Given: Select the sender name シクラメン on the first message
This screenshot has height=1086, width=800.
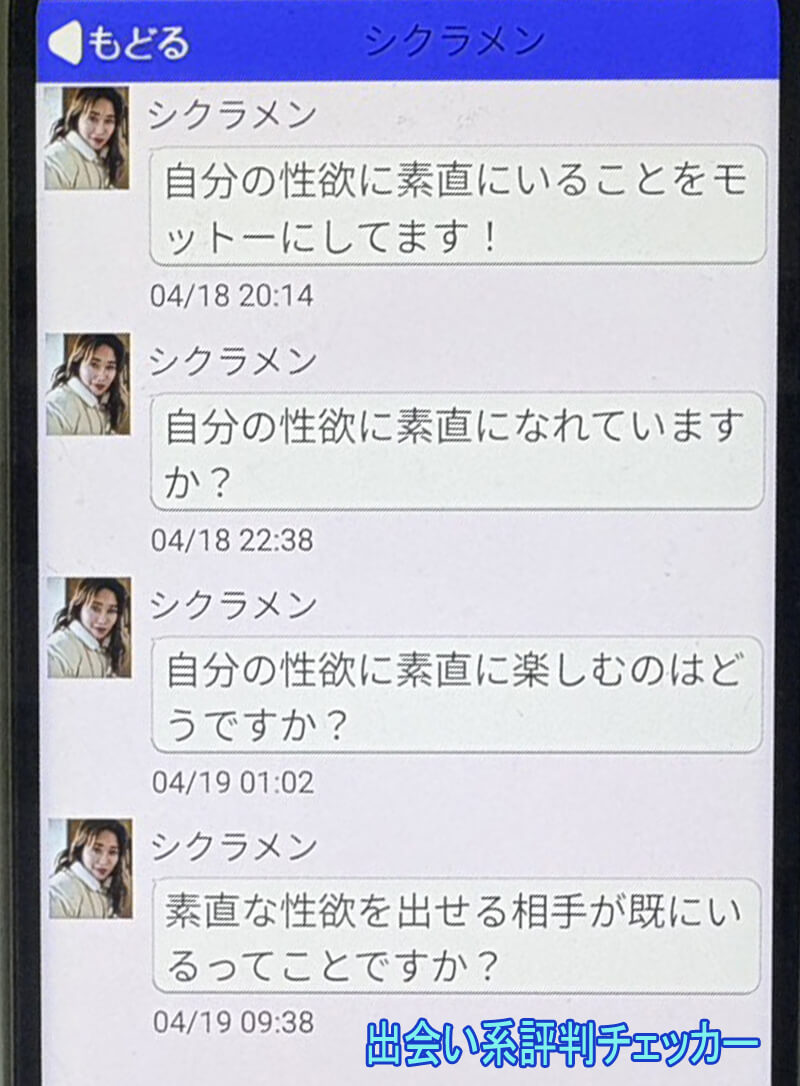Looking at the screenshot, I should point(230,115).
